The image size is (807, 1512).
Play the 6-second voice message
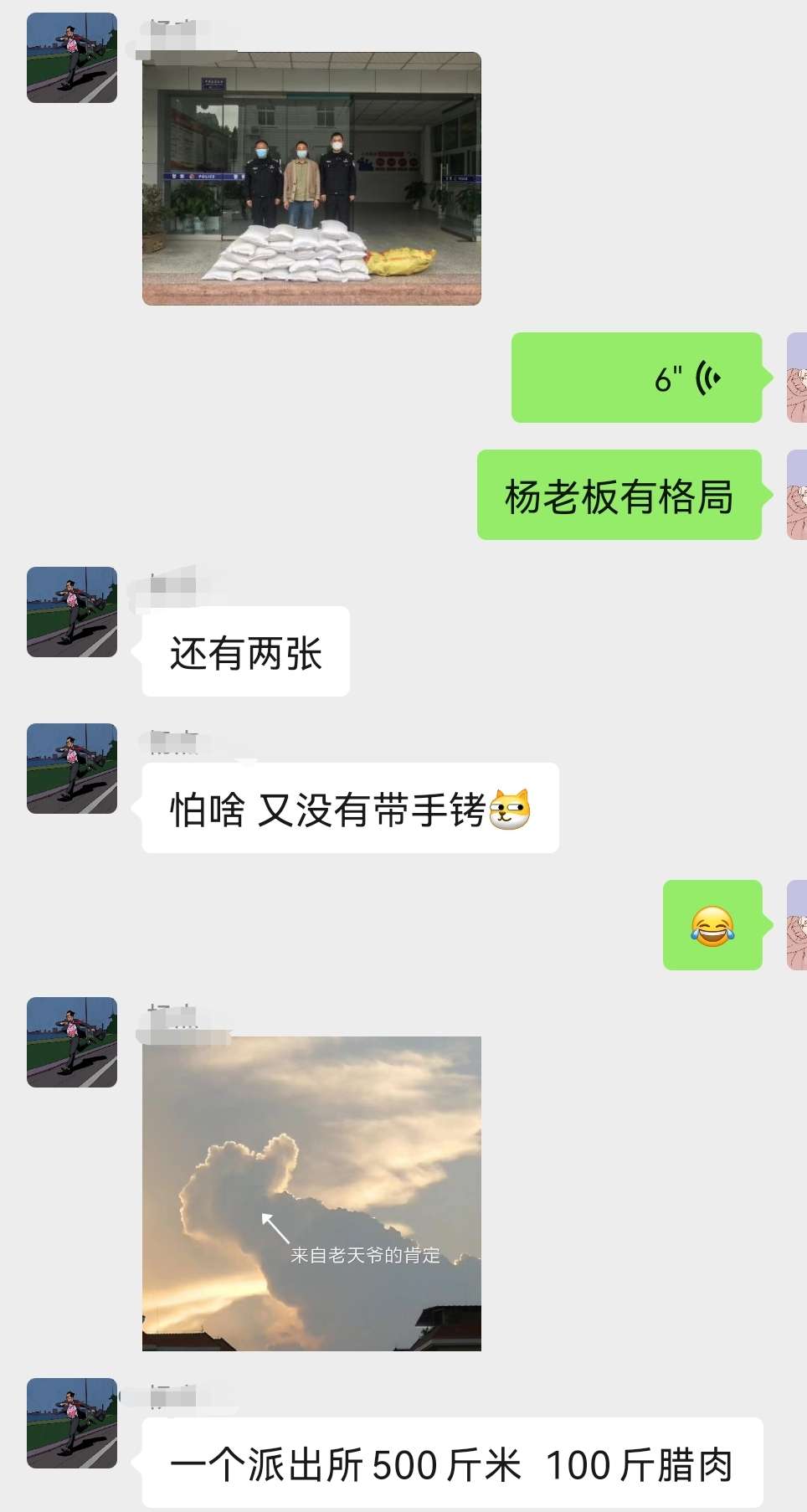(x=636, y=378)
